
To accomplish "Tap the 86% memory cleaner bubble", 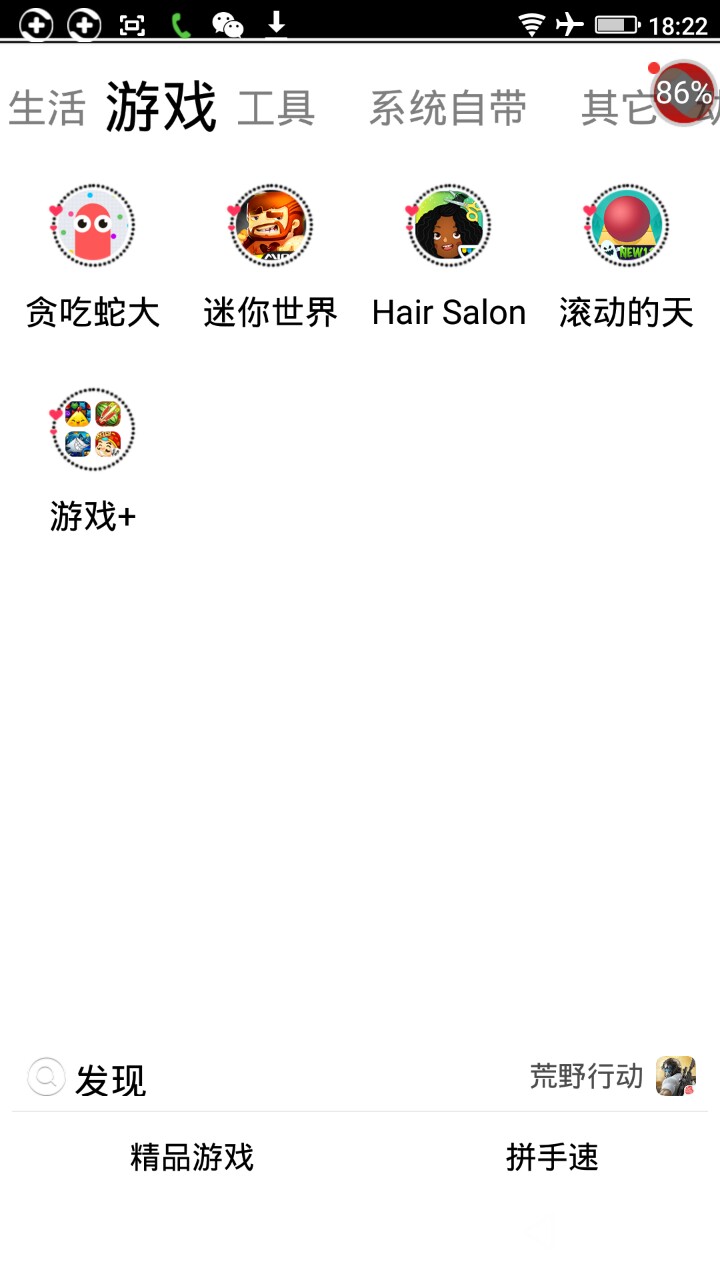I will (x=684, y=93).
